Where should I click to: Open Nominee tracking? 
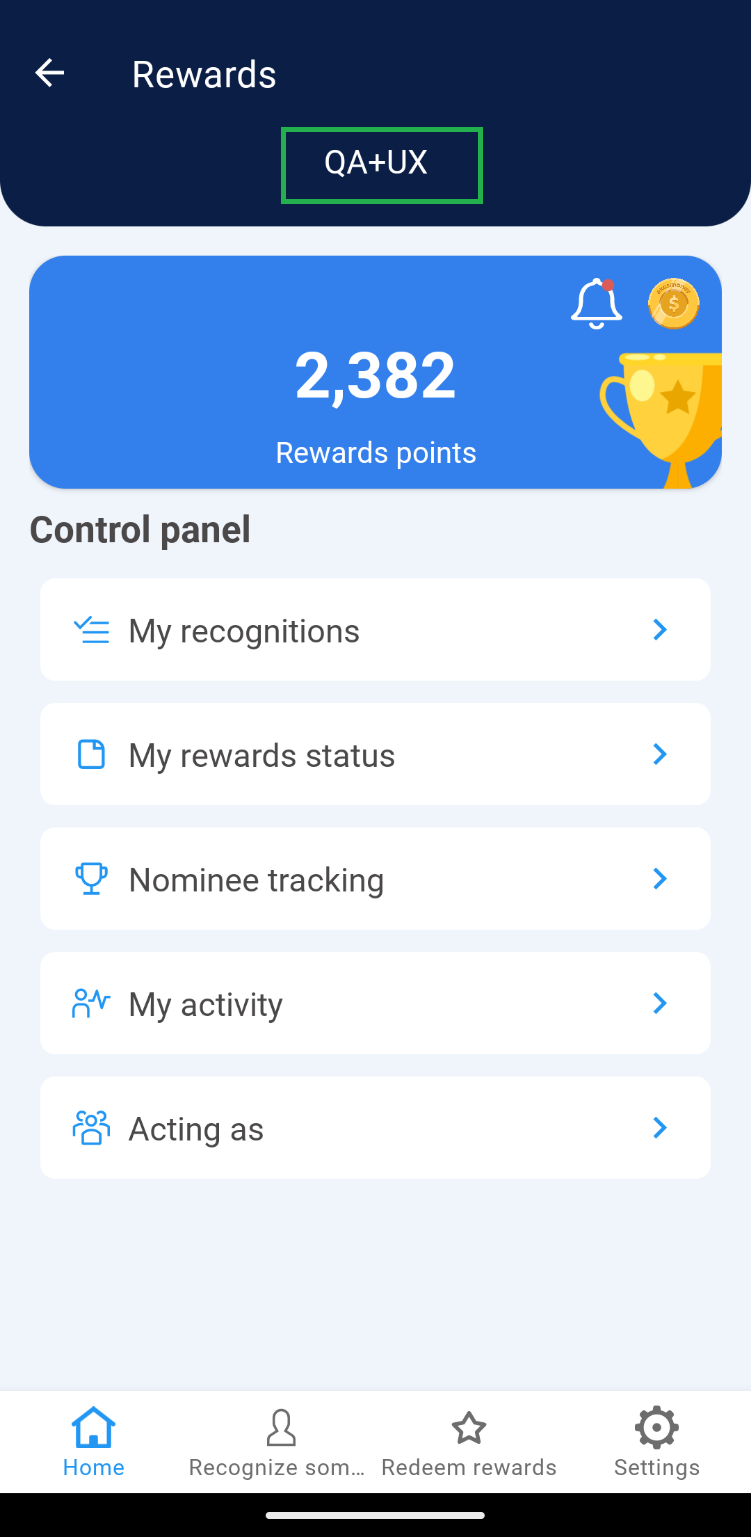tap(375, 879)
